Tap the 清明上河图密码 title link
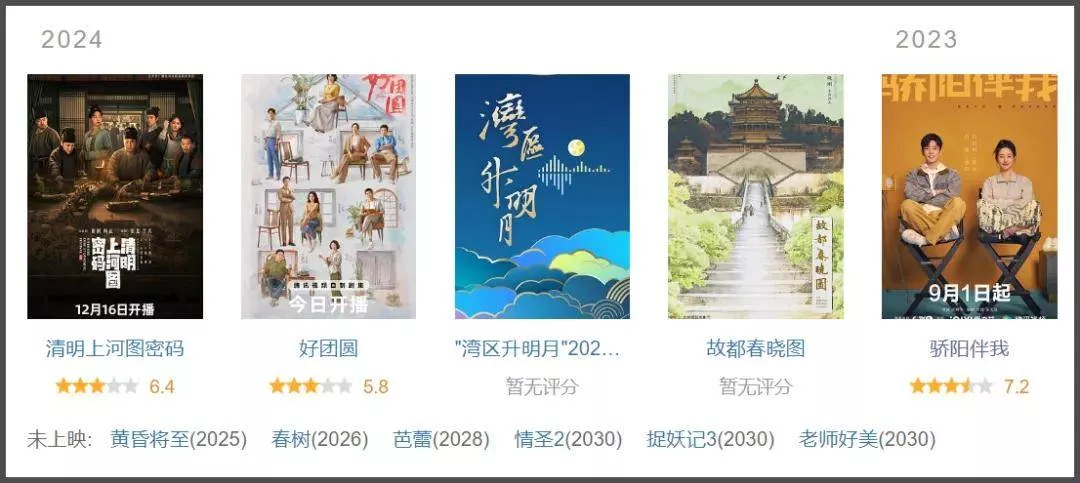 115,349
